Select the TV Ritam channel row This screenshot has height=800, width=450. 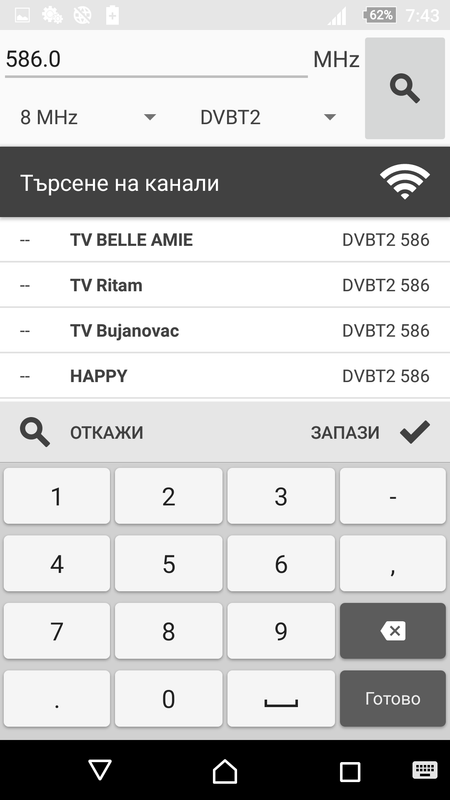click(x=225, y=285)
